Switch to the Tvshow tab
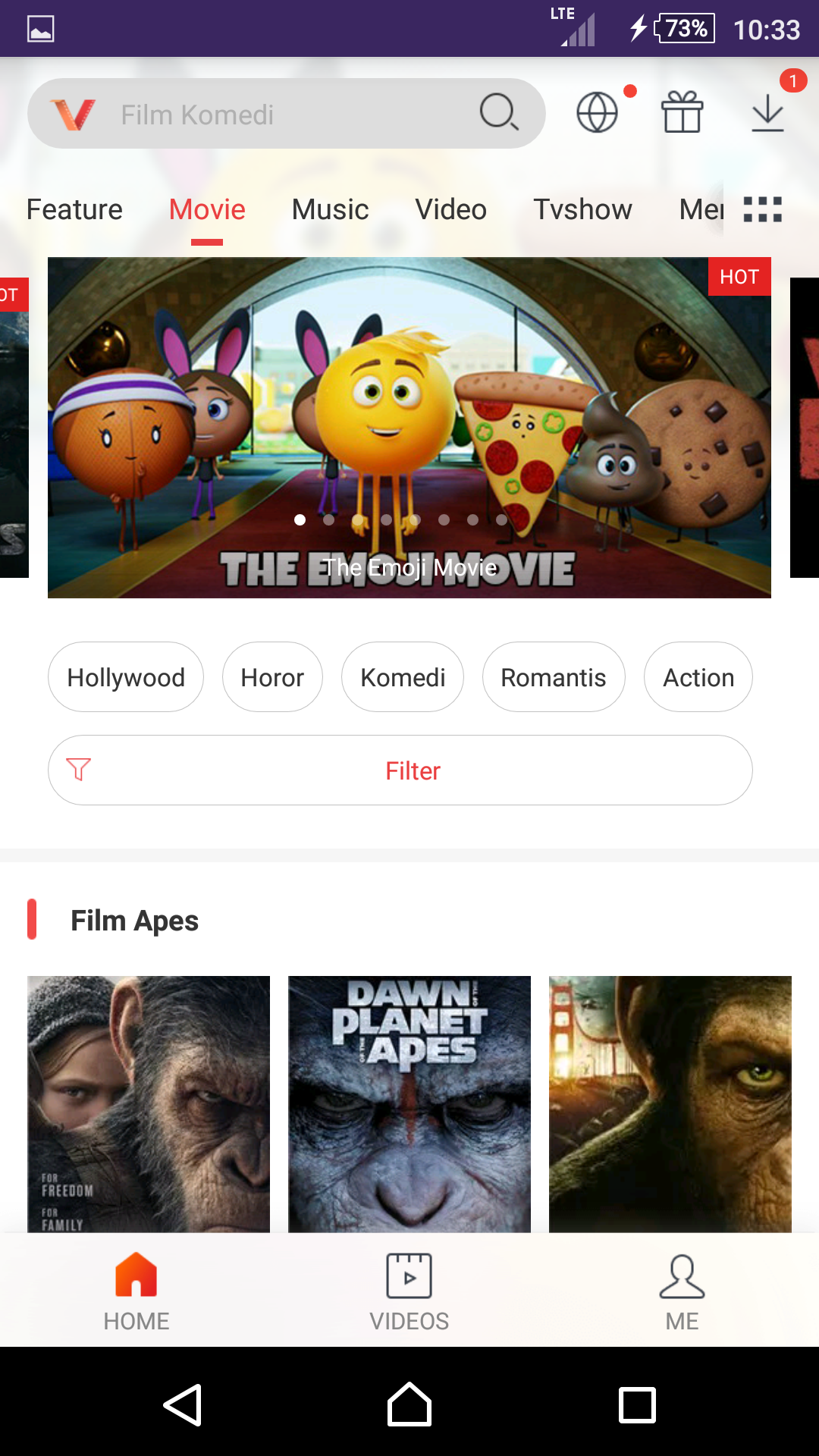The image size is (819, 1456). click(x=582, y=210)
